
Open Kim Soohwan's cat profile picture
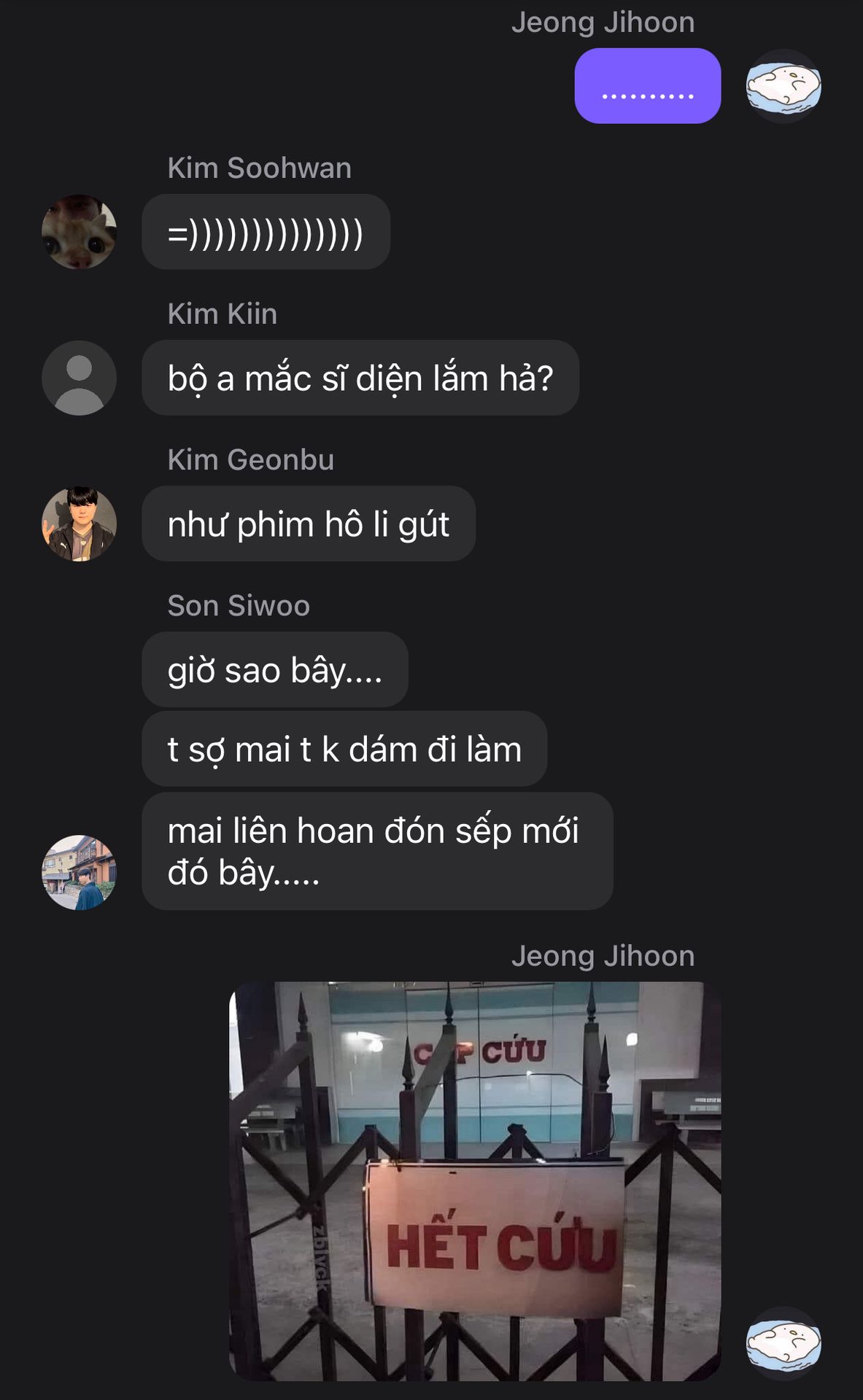click(x=79, y=232)
